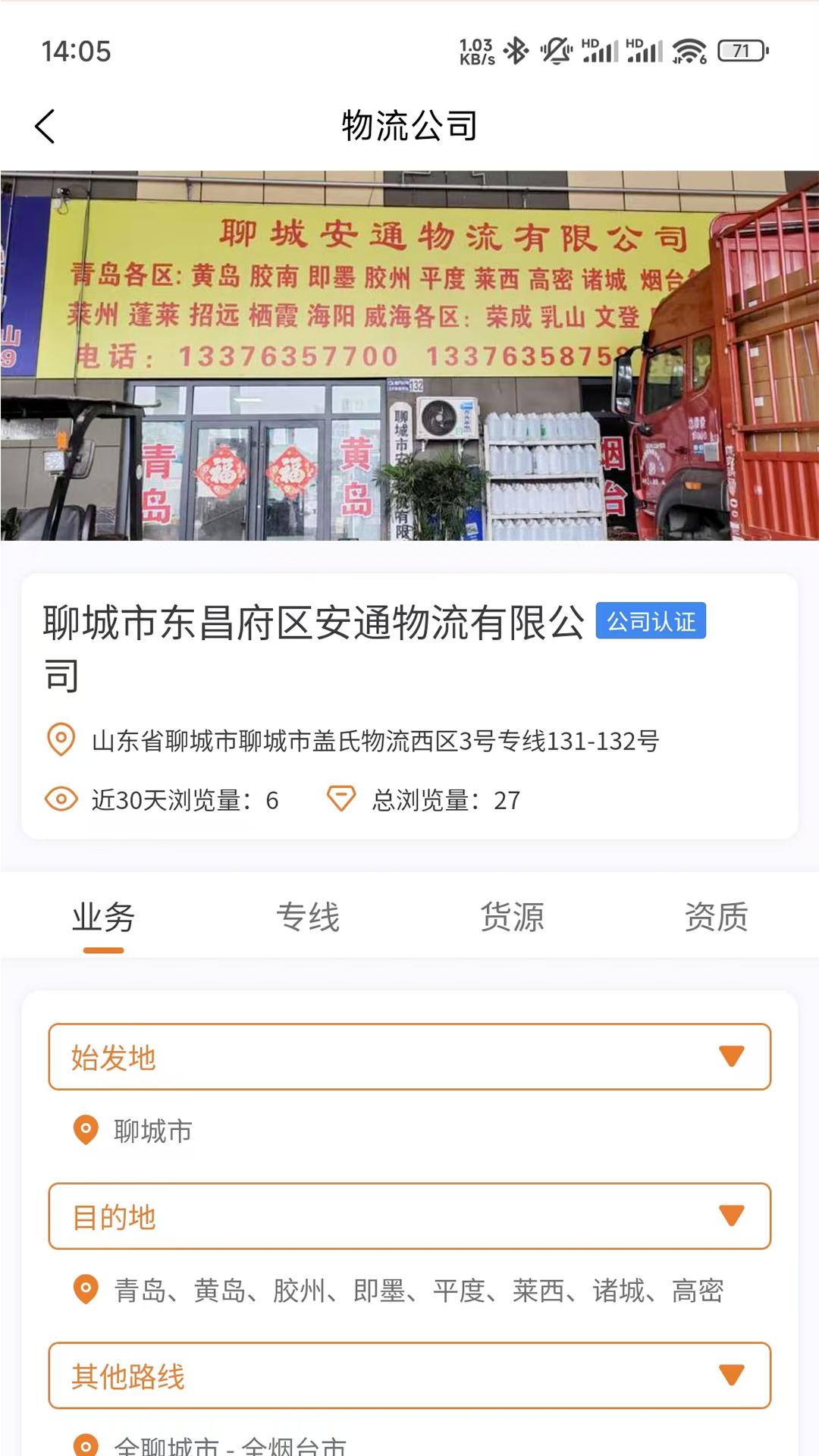Viewport: 819px width, 1456px height.
Task: Click the 公司认证 badge
Action: [650, 622]
